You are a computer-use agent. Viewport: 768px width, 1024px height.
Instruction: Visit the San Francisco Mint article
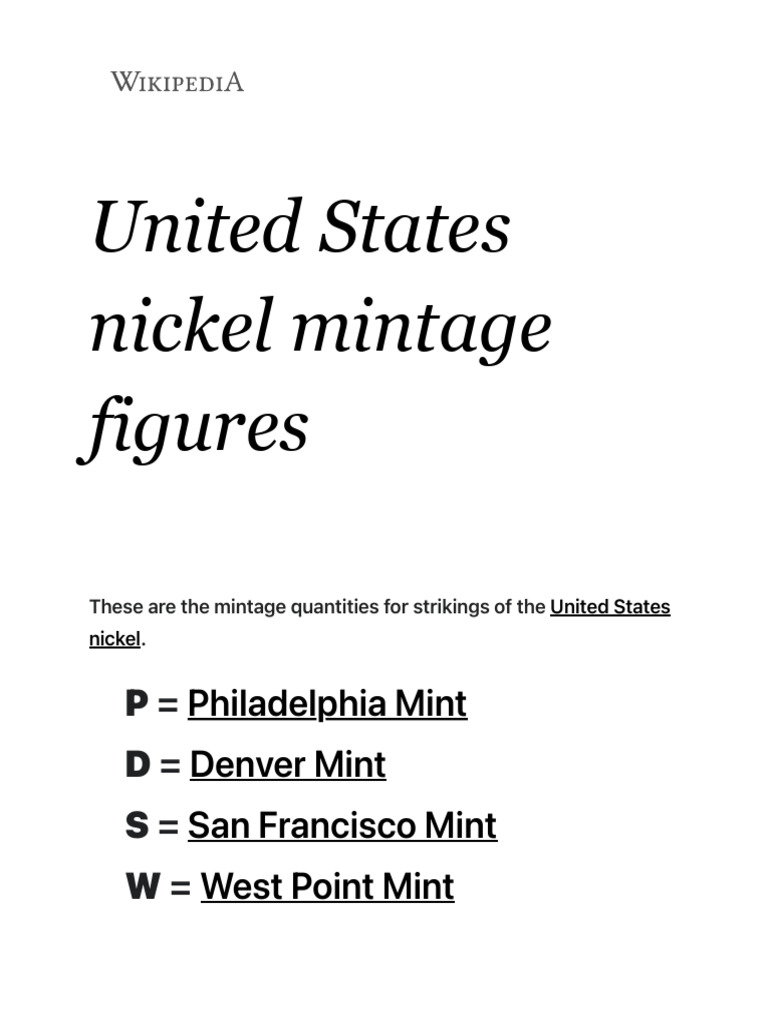[342, 825]
